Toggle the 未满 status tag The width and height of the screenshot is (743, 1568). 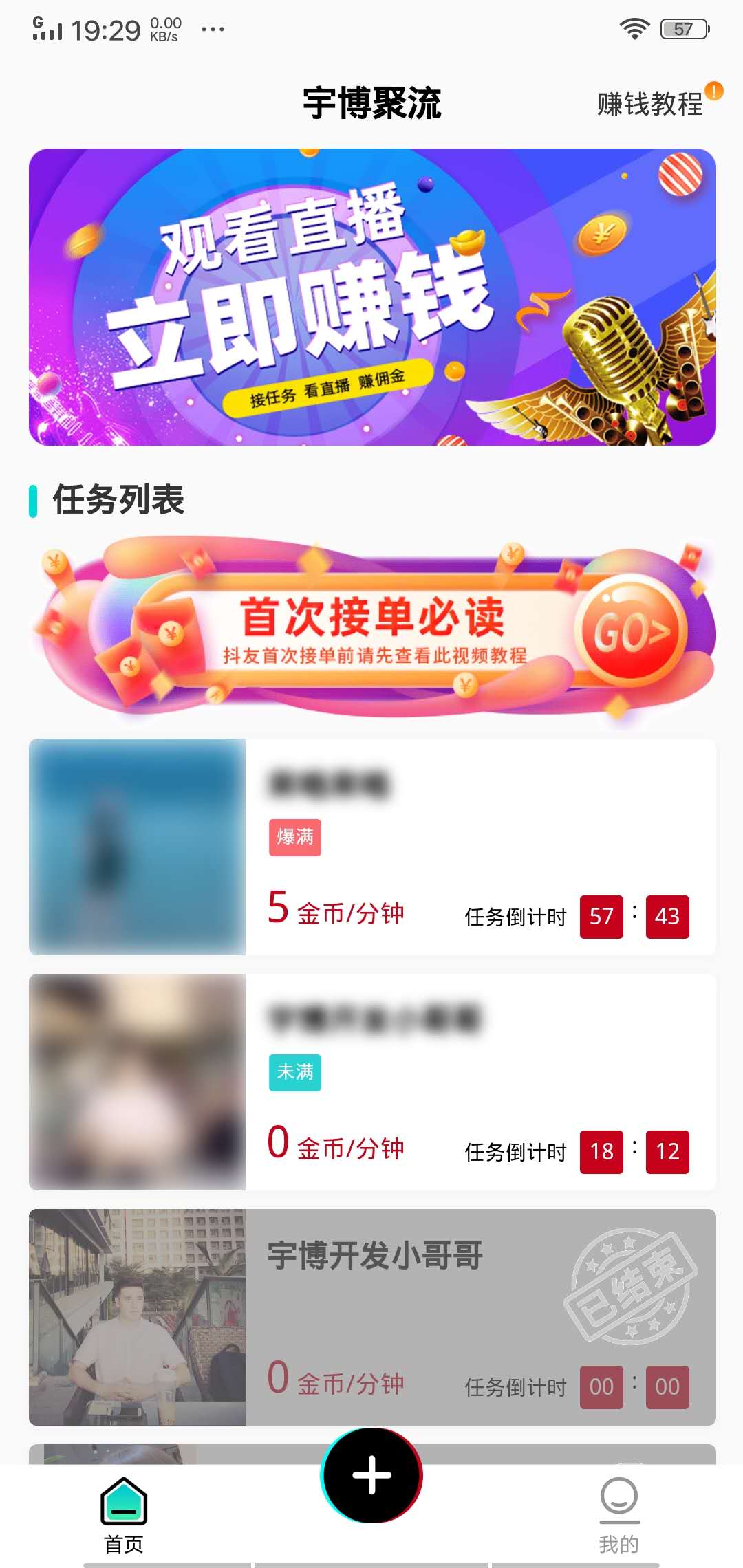(x=294, y=1074)
